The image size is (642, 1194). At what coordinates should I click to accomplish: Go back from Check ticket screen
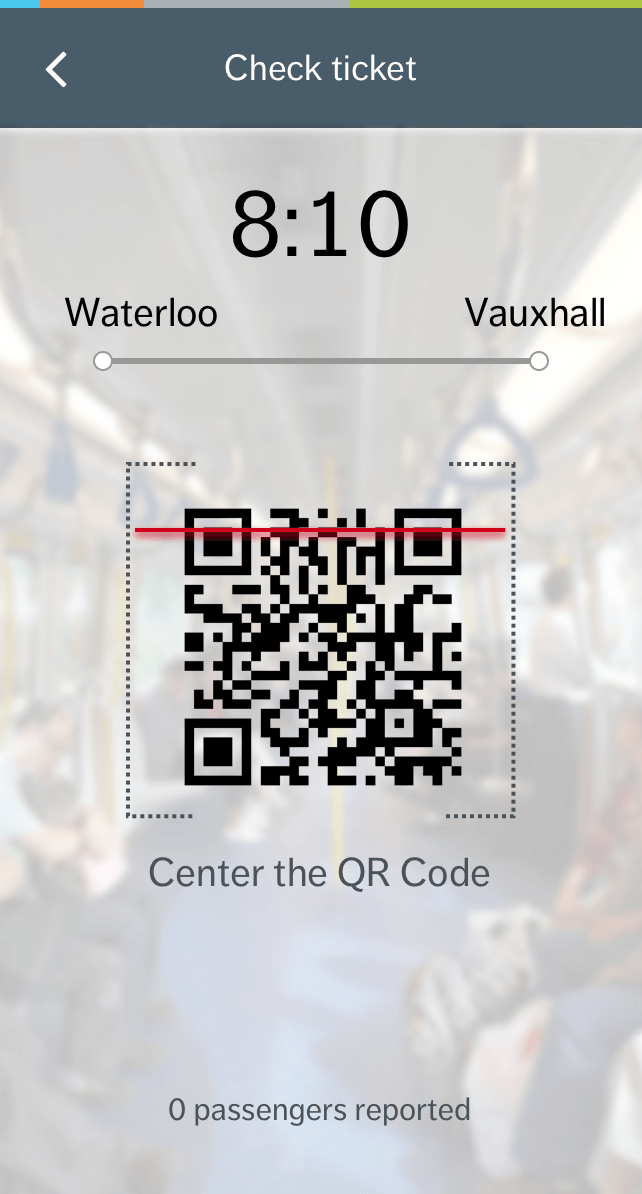point(57,69)
